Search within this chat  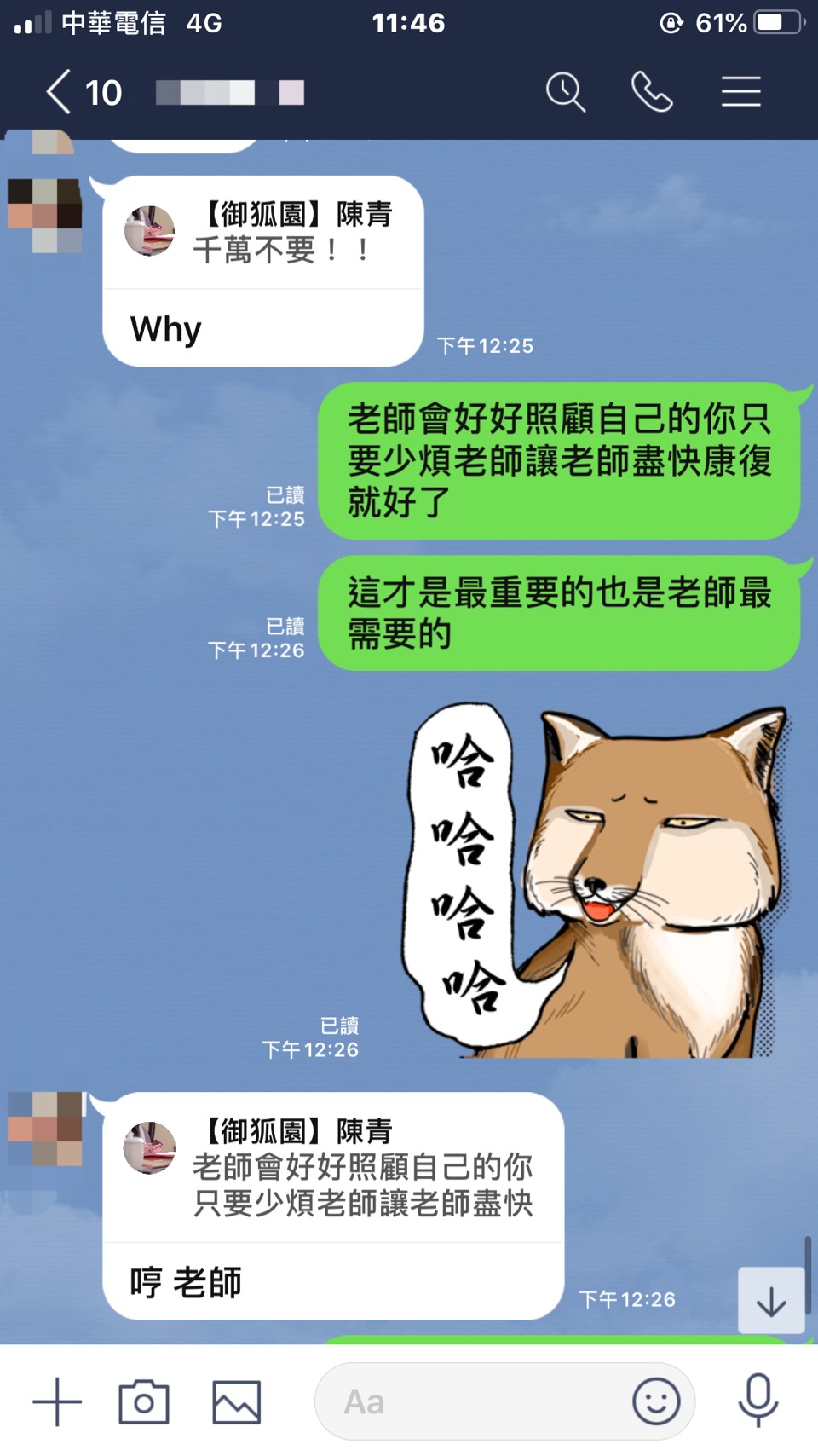coord(565,92)
